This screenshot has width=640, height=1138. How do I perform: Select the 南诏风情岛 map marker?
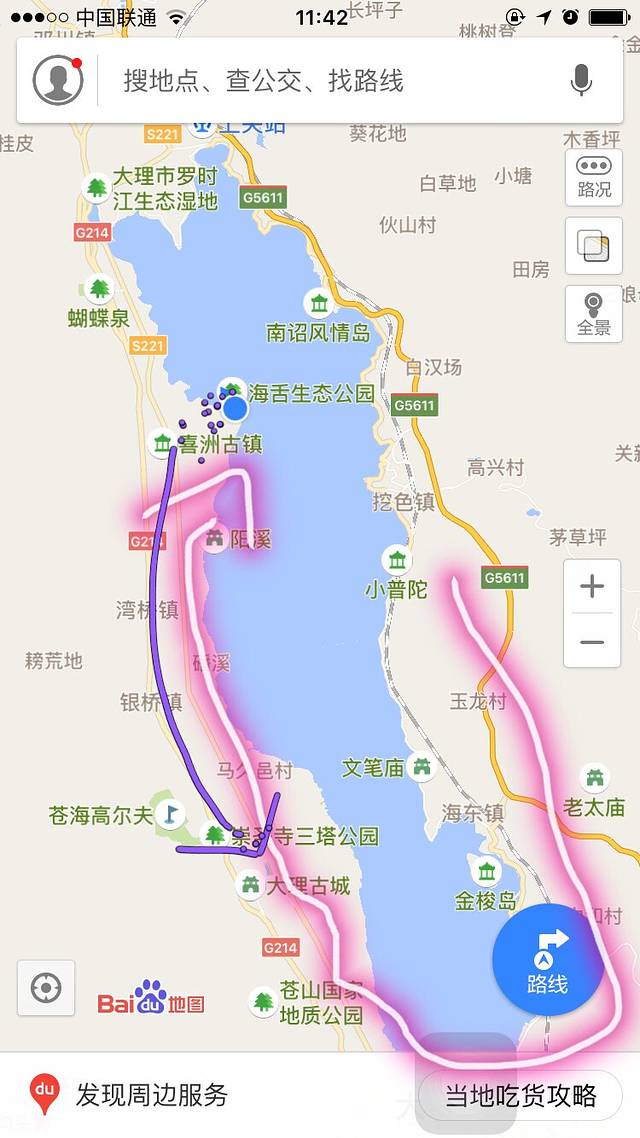tap(319, 304)
